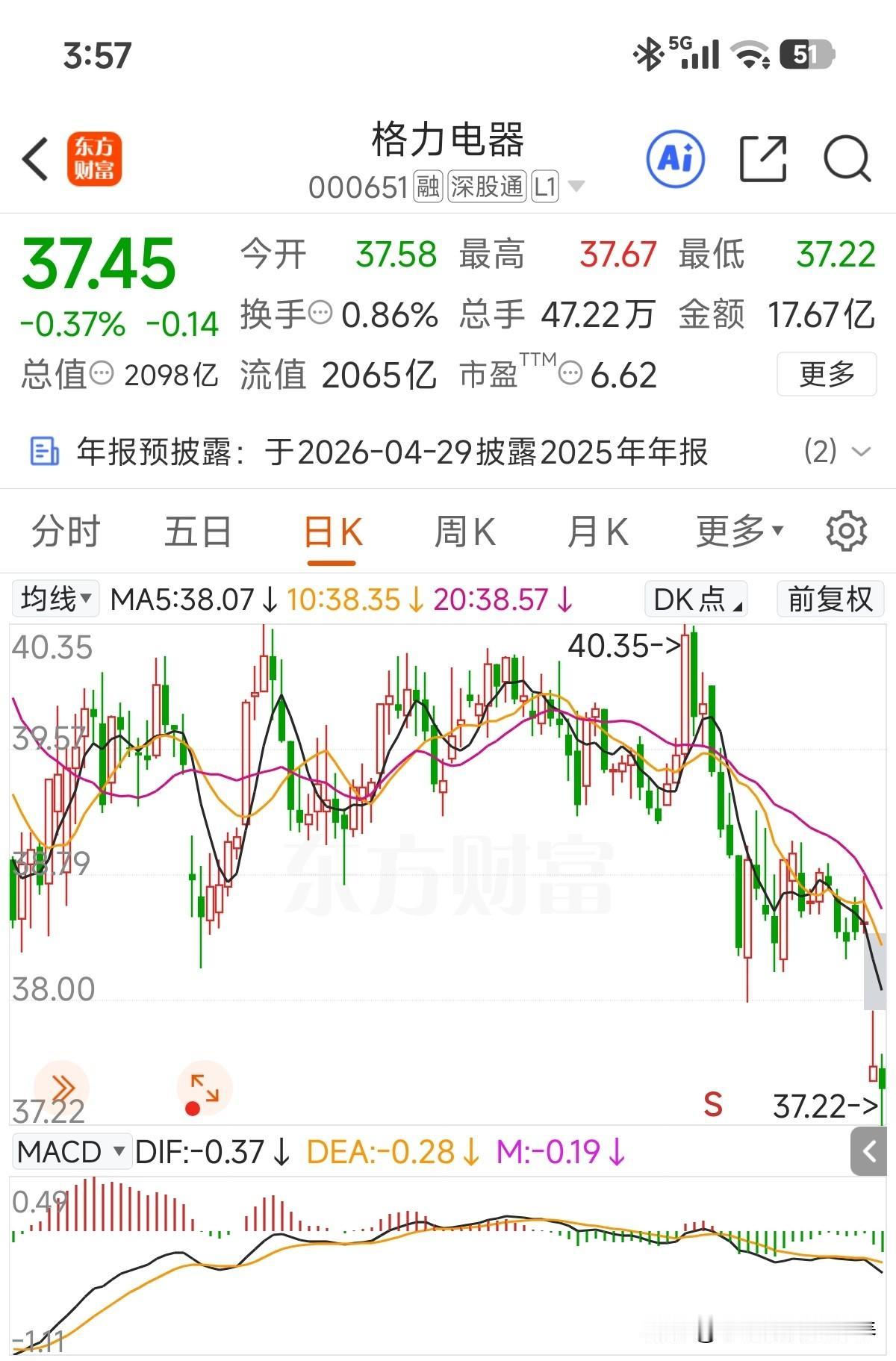The height and width of the screenshot is (1361, 896).
Task: Tap the share icon at top right
Action: pyautogui.click(x=763, y=158)
